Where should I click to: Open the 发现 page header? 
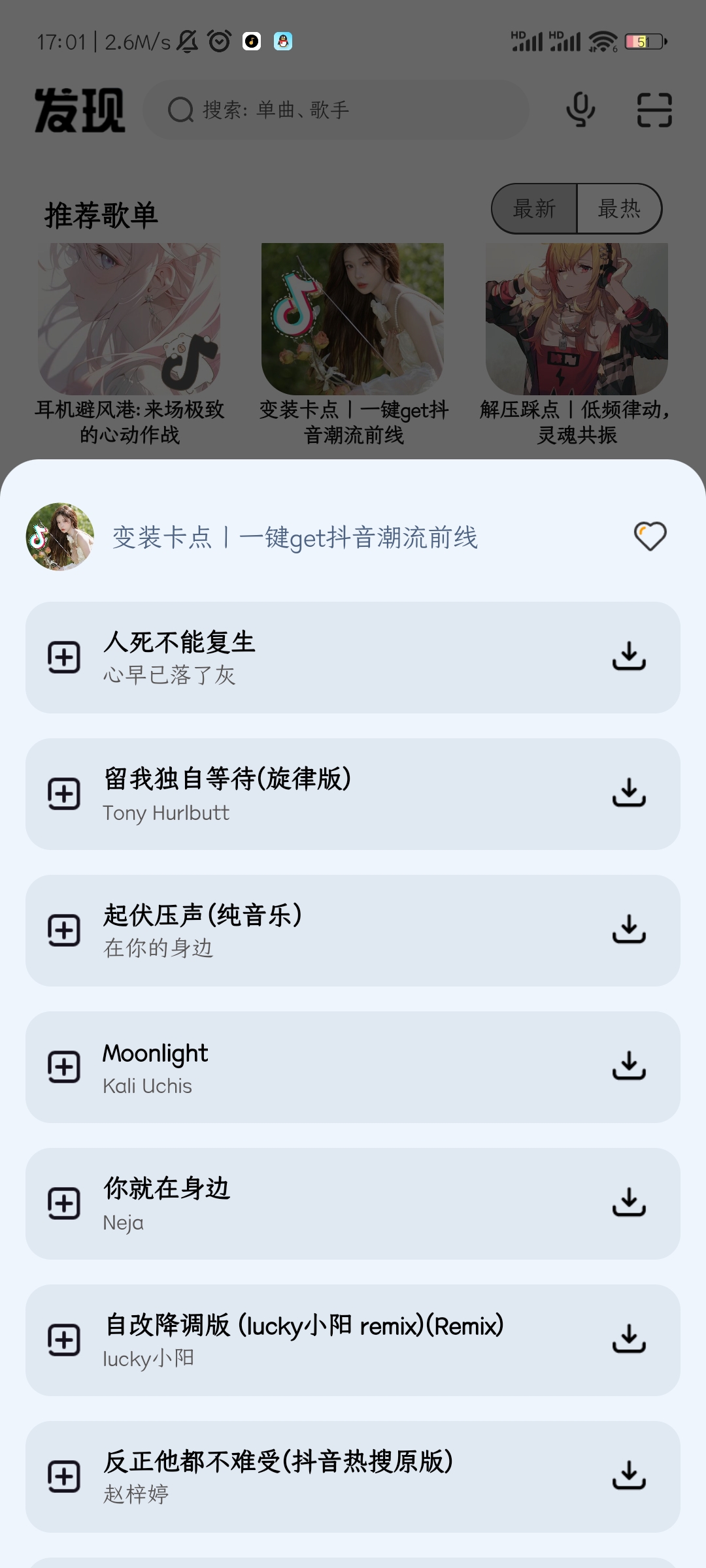(82, 110)
